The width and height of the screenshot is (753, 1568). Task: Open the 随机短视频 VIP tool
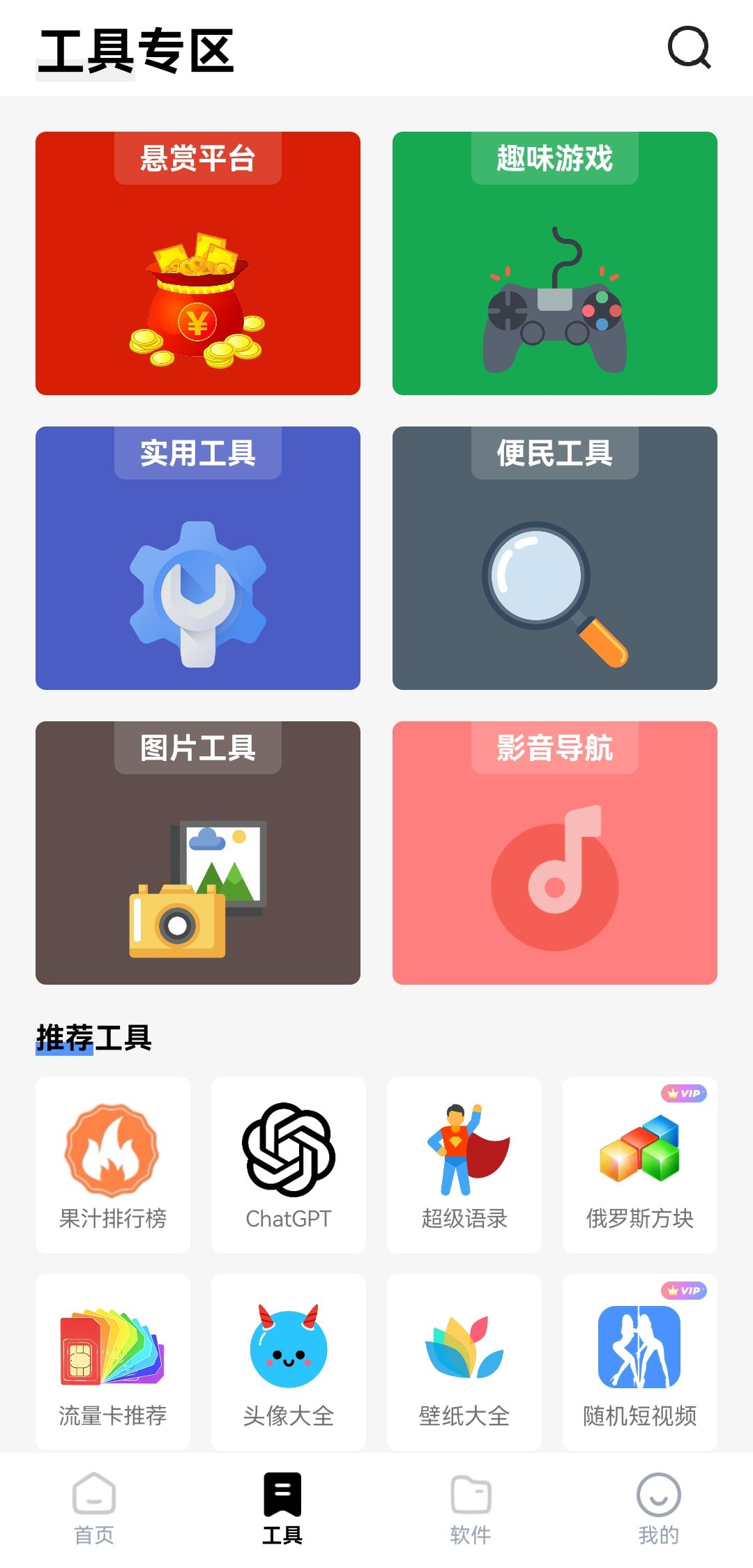[x=640, y=1362]
